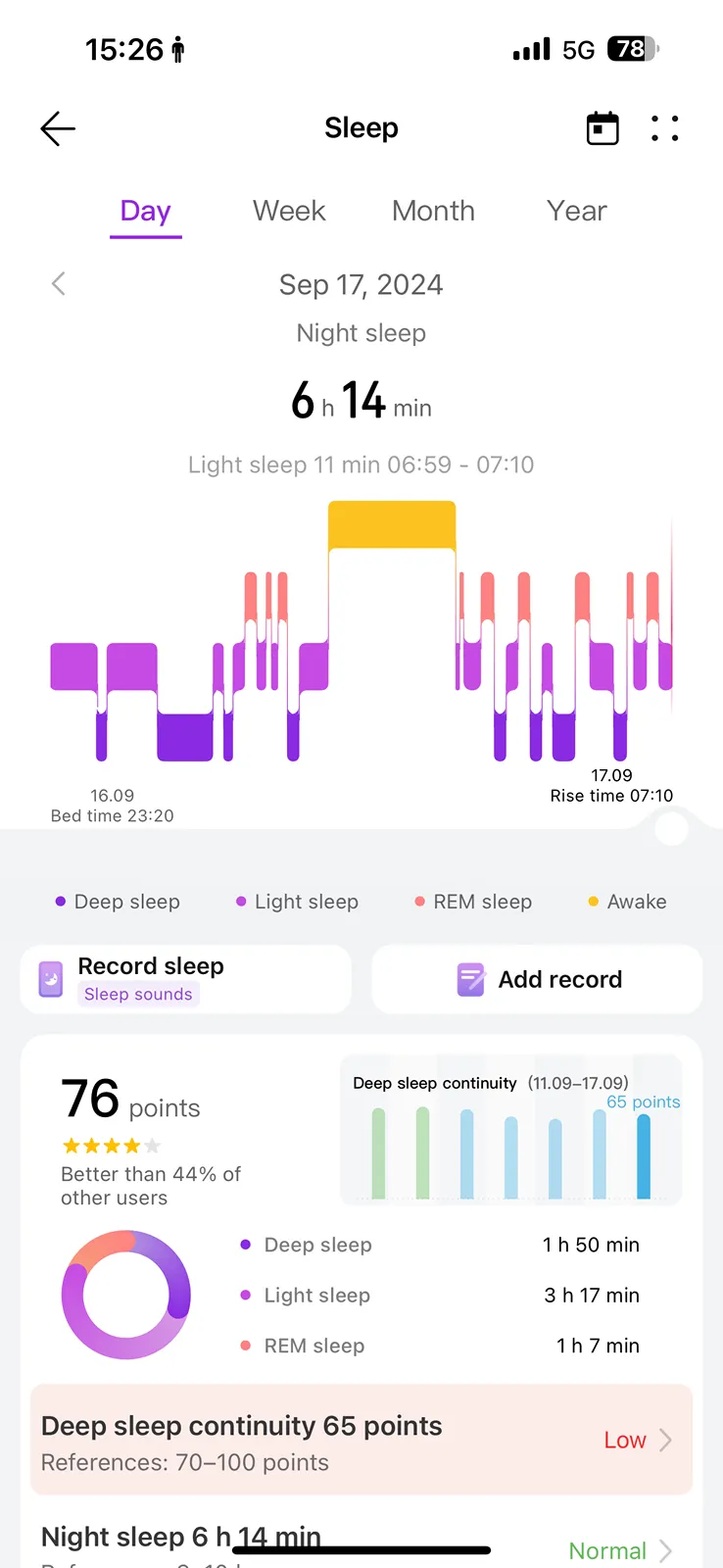Open the four-dot more options menu
This screenshot has width=723, height=1568.
click(x=665, y=128)
